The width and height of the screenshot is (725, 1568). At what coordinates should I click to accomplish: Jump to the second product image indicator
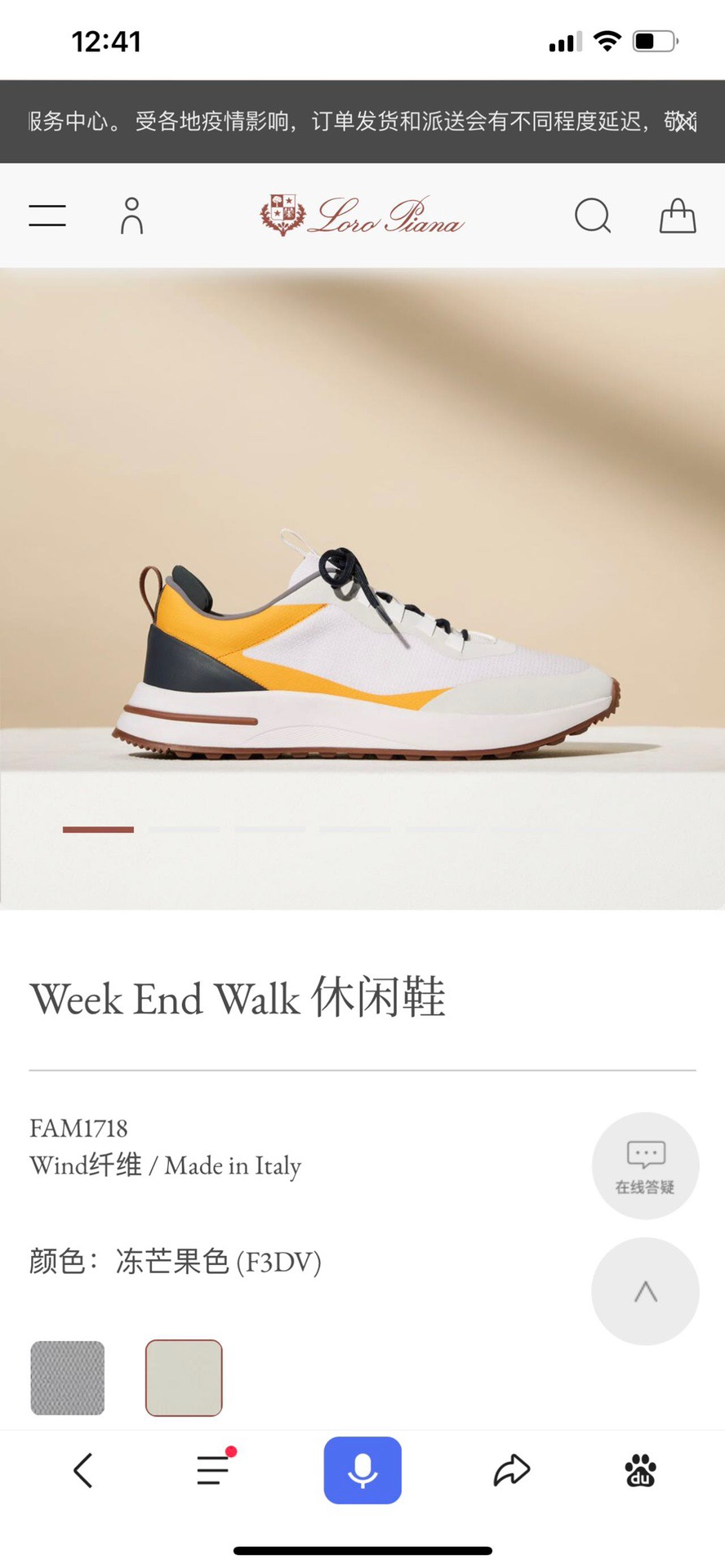coord(184,829)
